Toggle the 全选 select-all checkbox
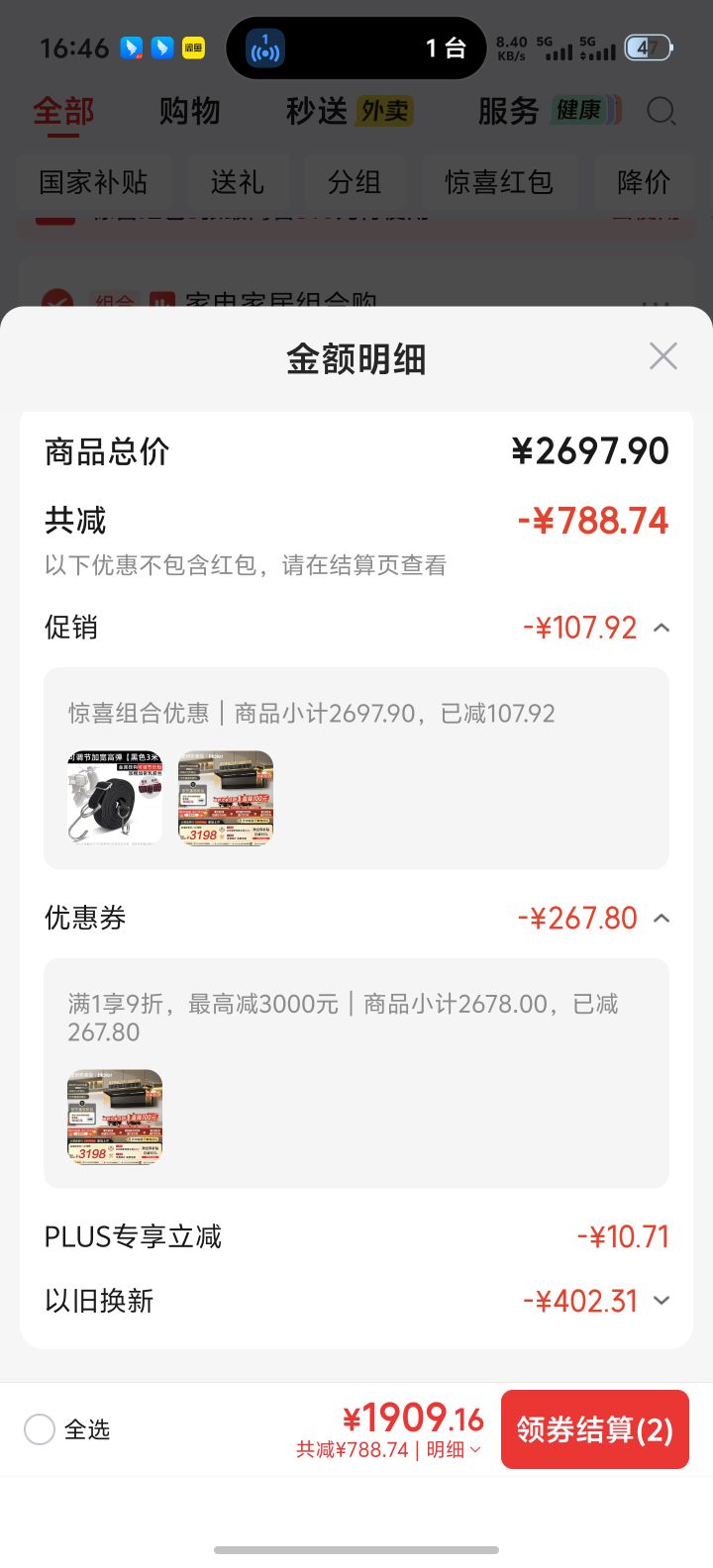713x1568 pixels. click(40, 1429)
